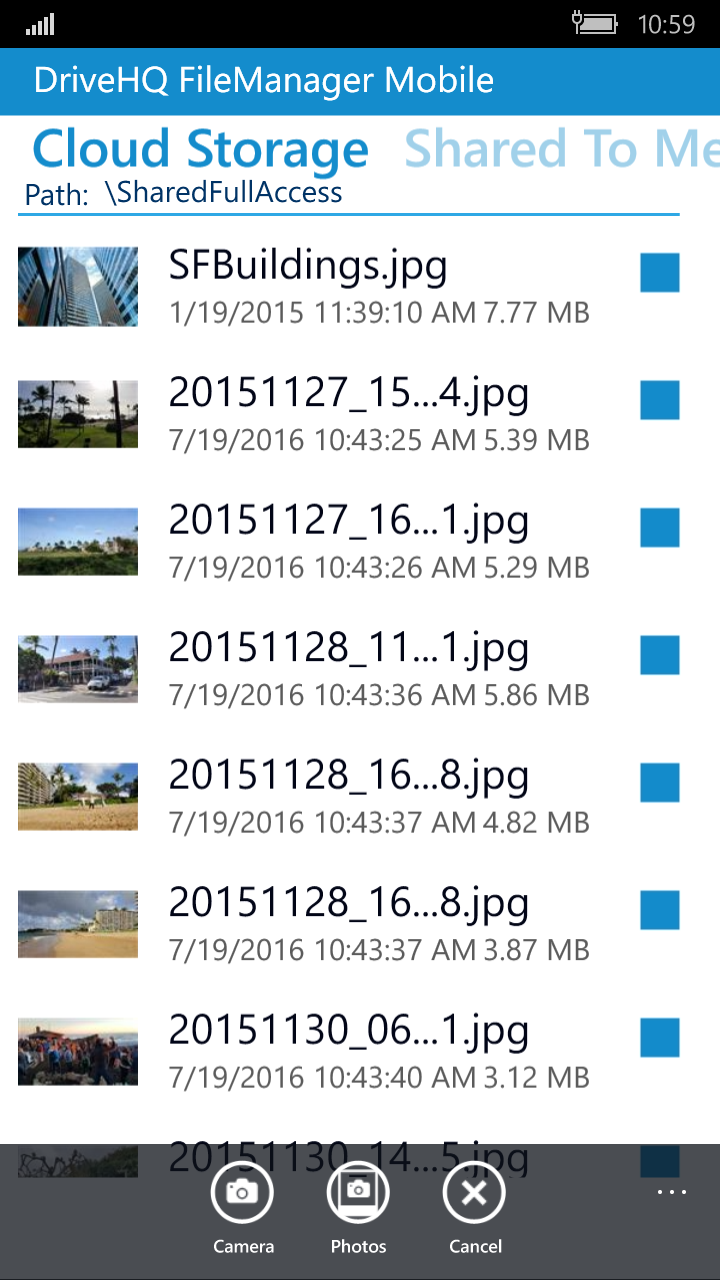Tap the clock showing 10:59
This screenshot has height=1280, width=720.
coord(681,22)
